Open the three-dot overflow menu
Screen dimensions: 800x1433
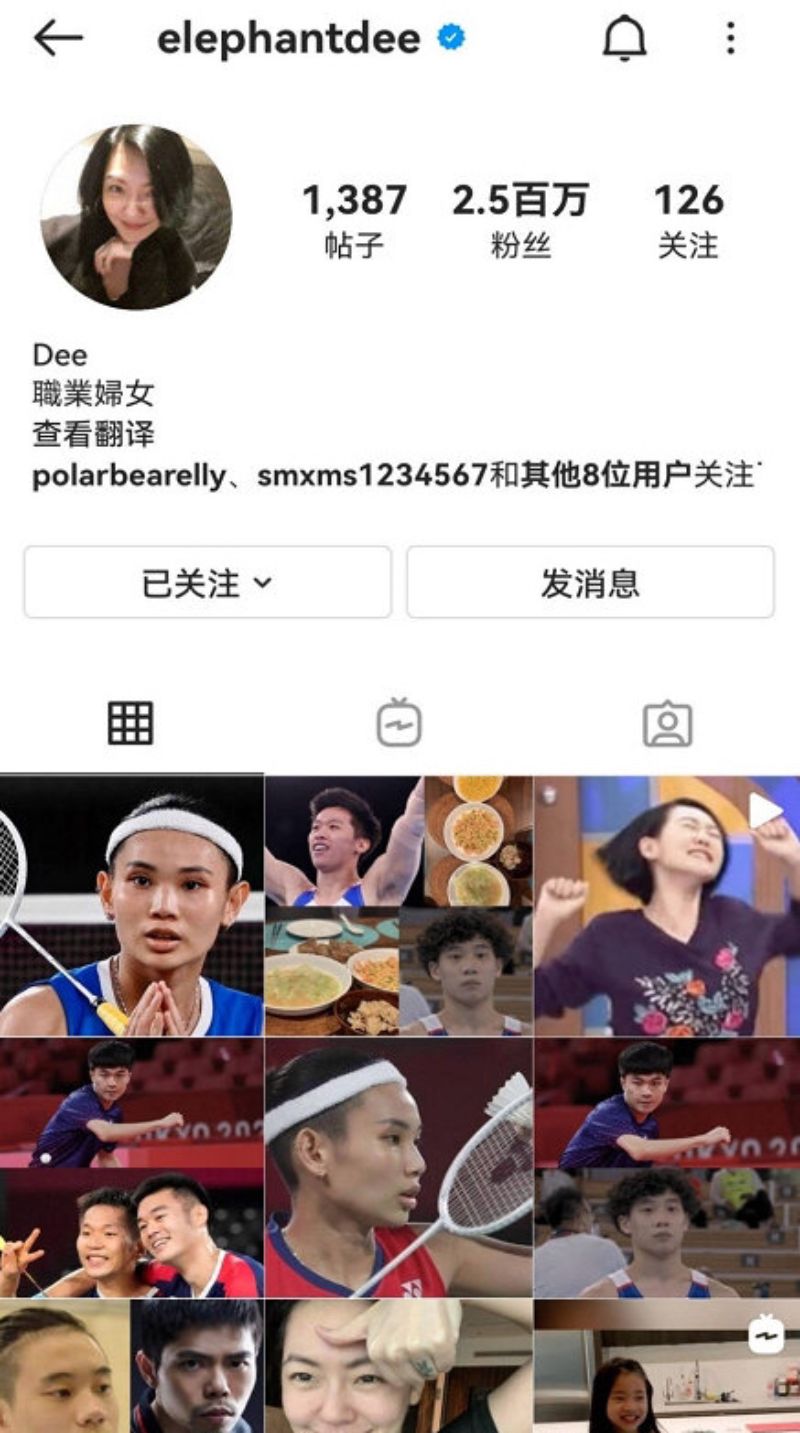731,39
